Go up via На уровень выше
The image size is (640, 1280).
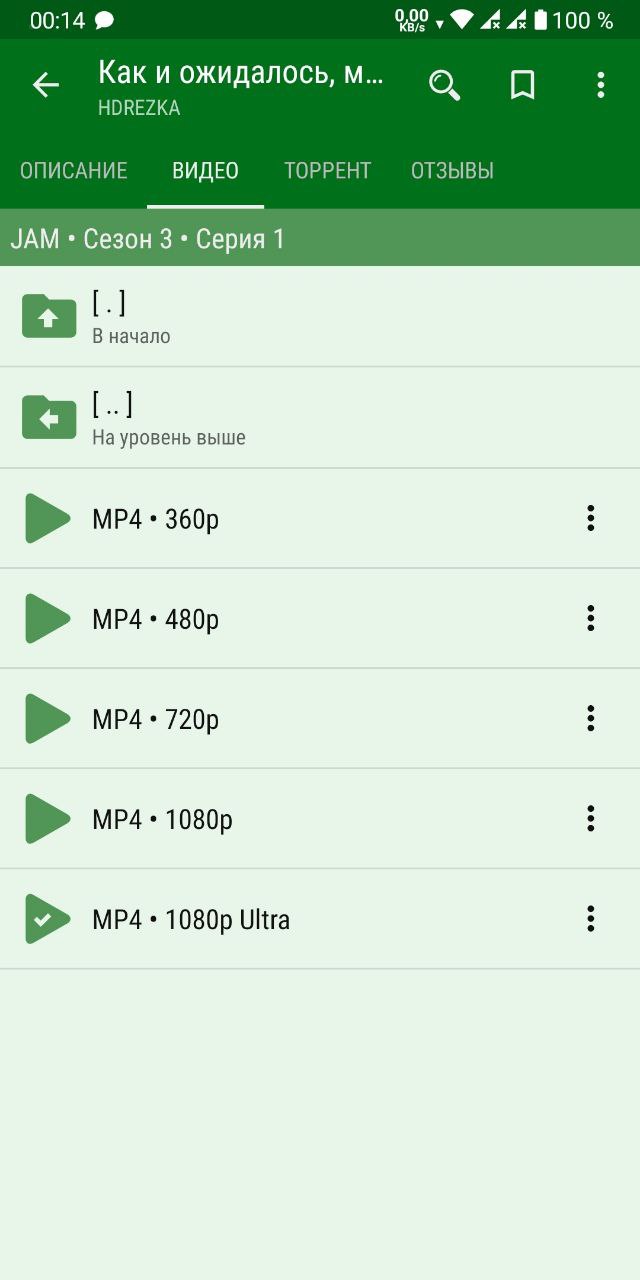pos(320,418)
